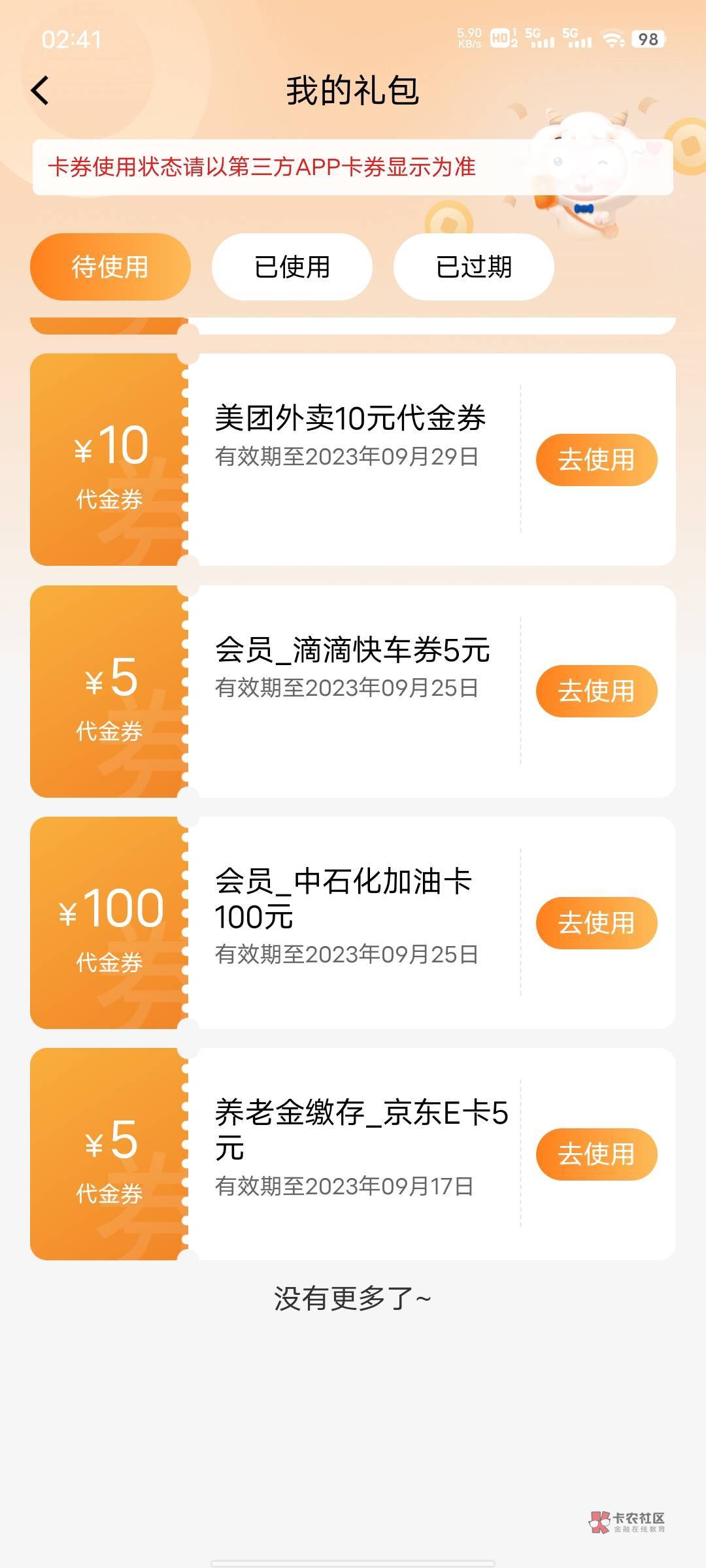Tap 去使用 for 滴滴快车券5元
706x1568 pixels.
(596, 691)
